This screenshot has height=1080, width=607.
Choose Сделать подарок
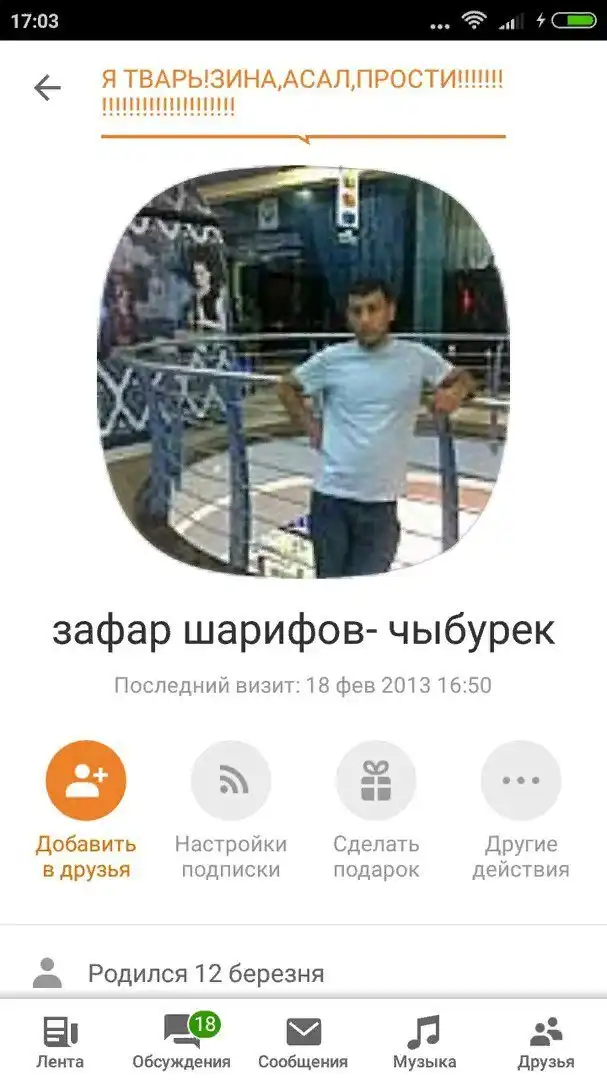(376, 781)
